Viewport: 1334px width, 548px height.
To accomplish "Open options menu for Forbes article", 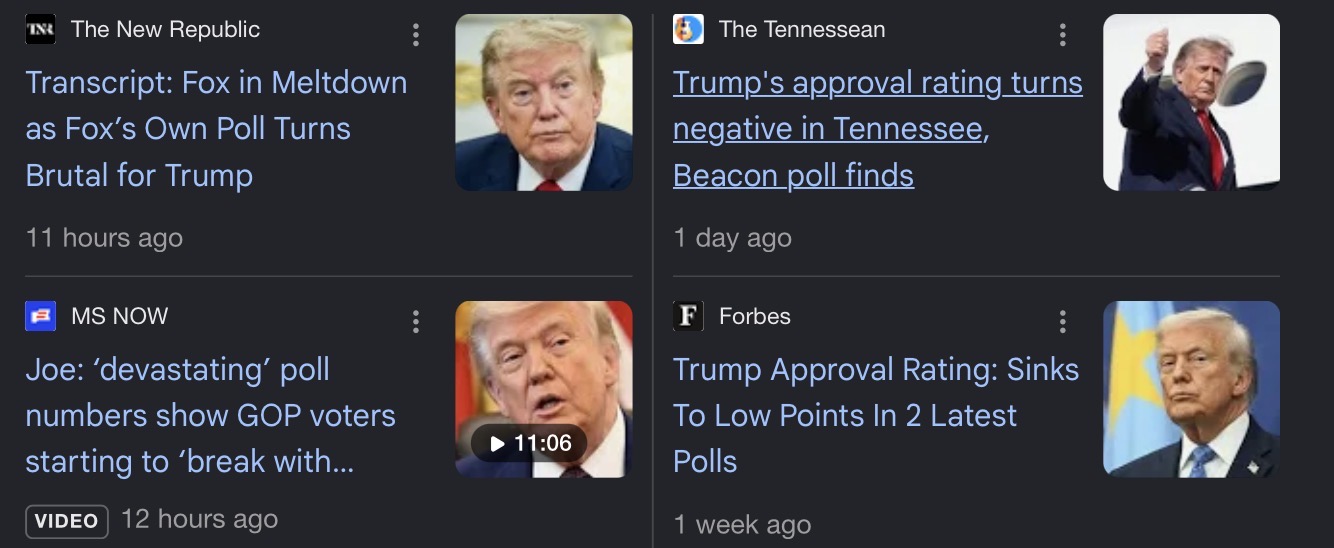I will (x=1062, y=321).
